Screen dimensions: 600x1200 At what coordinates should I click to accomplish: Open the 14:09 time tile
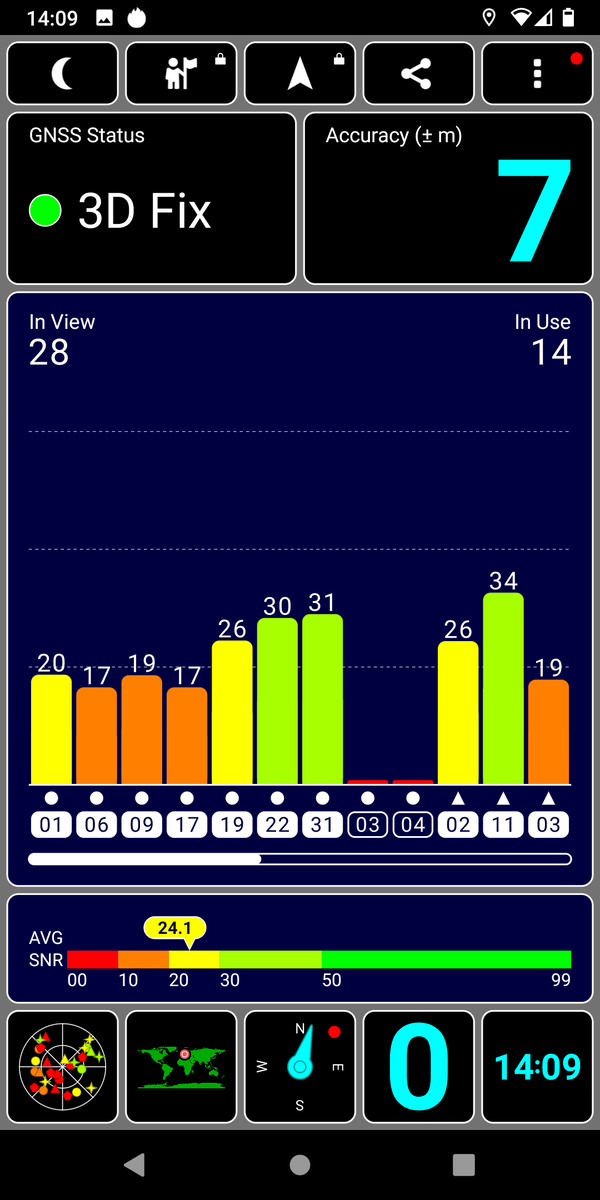click(537, 1066)
